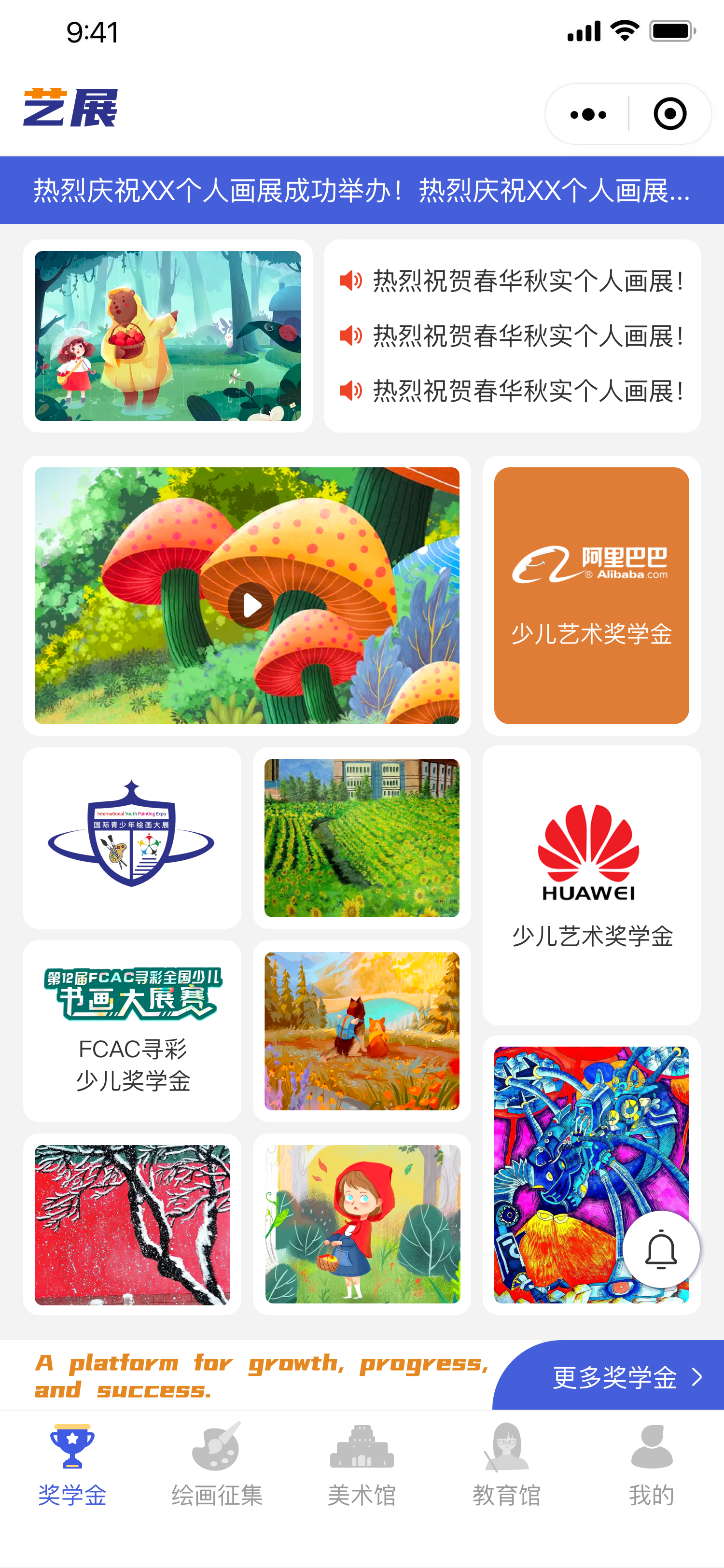Open the scrolling celebration announcement banner
Image resolution: width=724 pixels, height=1568 pixels.
coord(362,191)
